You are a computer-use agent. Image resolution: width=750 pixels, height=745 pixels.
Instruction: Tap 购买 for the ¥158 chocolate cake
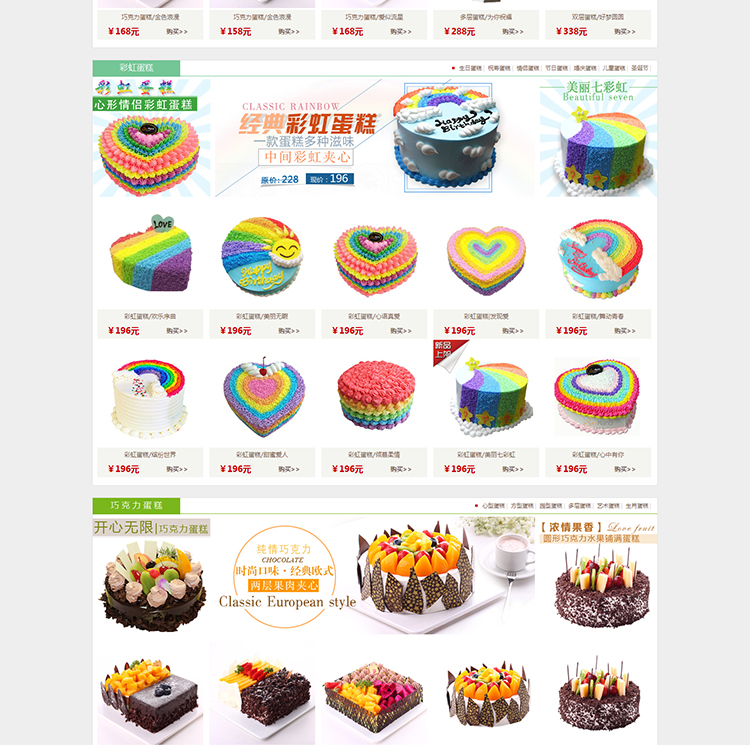[x=289, y=32]
